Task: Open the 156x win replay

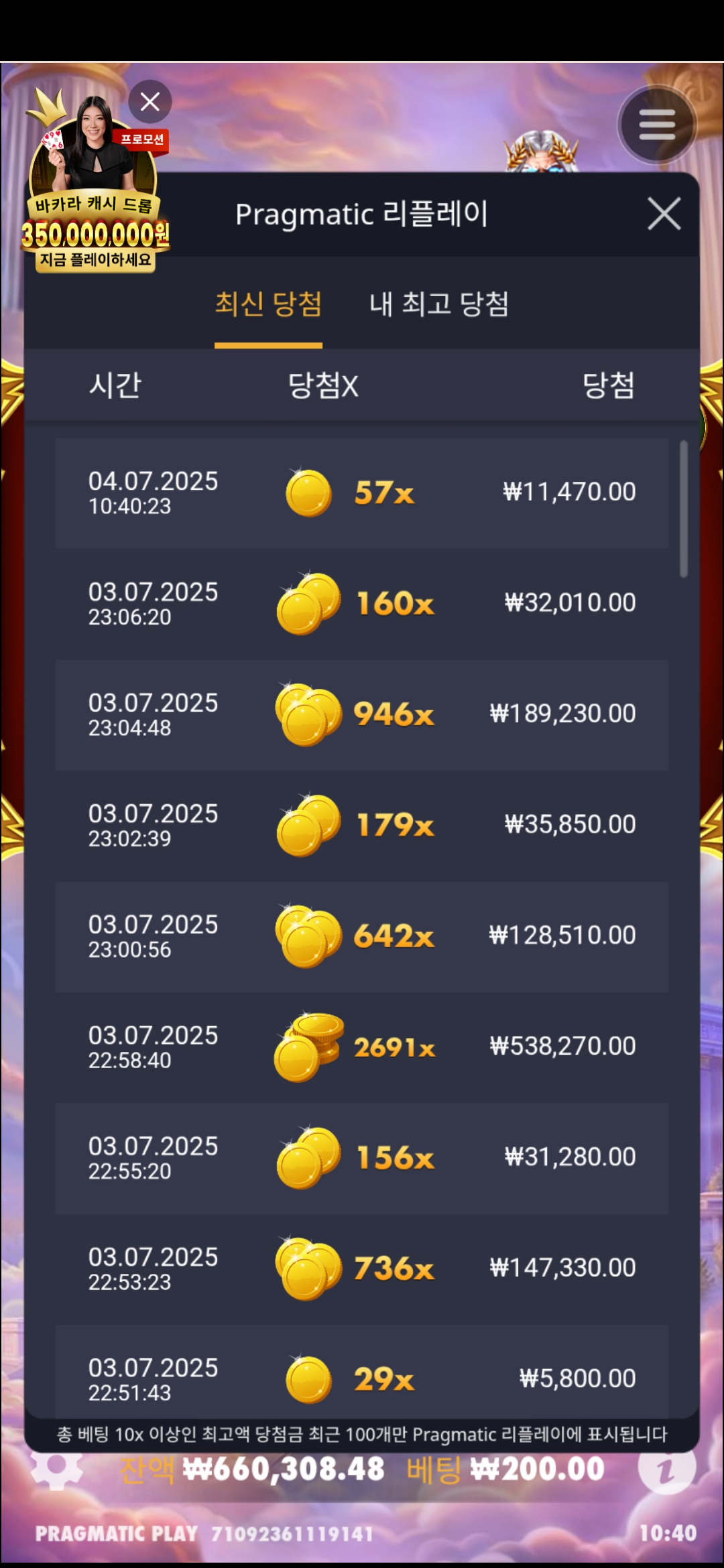Action: [x=362, y=1158]
